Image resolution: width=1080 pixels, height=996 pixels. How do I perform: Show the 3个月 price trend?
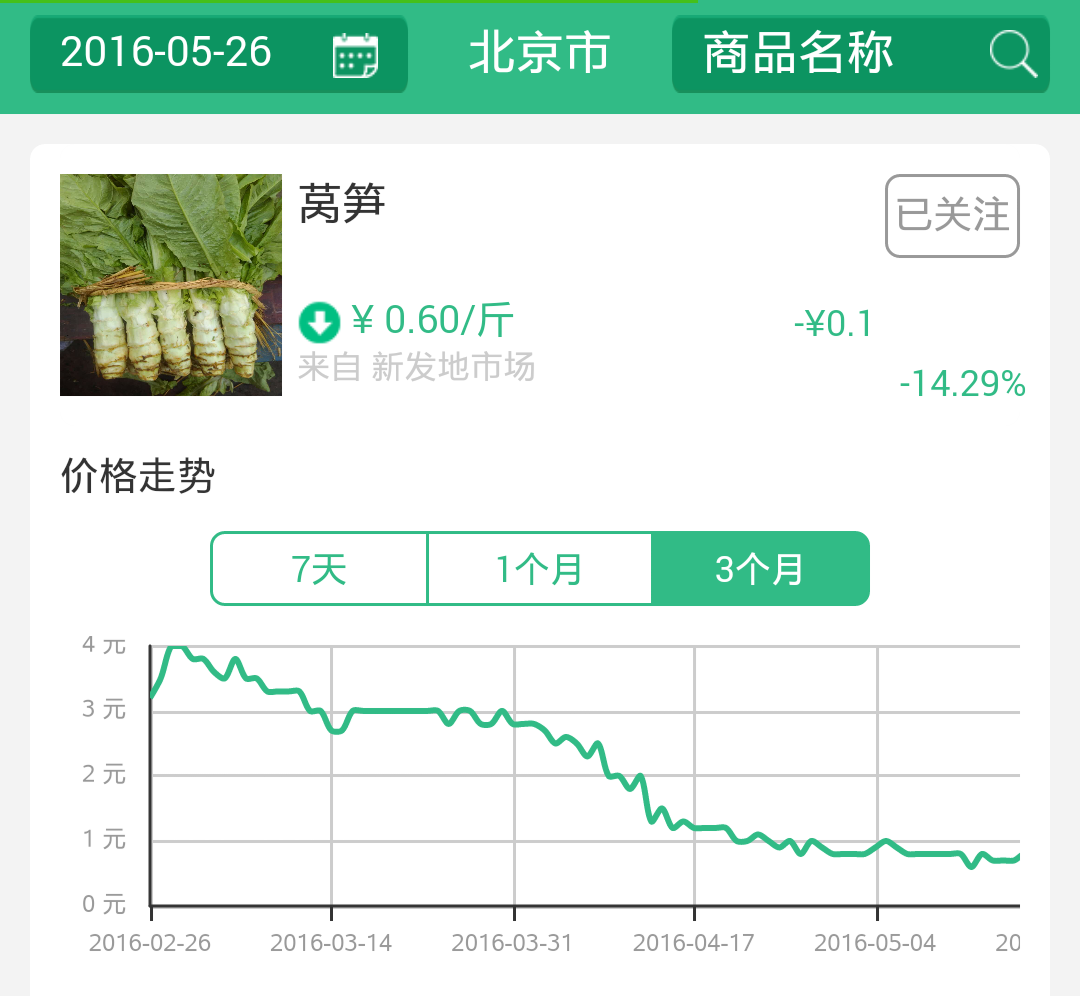point(760,569)
